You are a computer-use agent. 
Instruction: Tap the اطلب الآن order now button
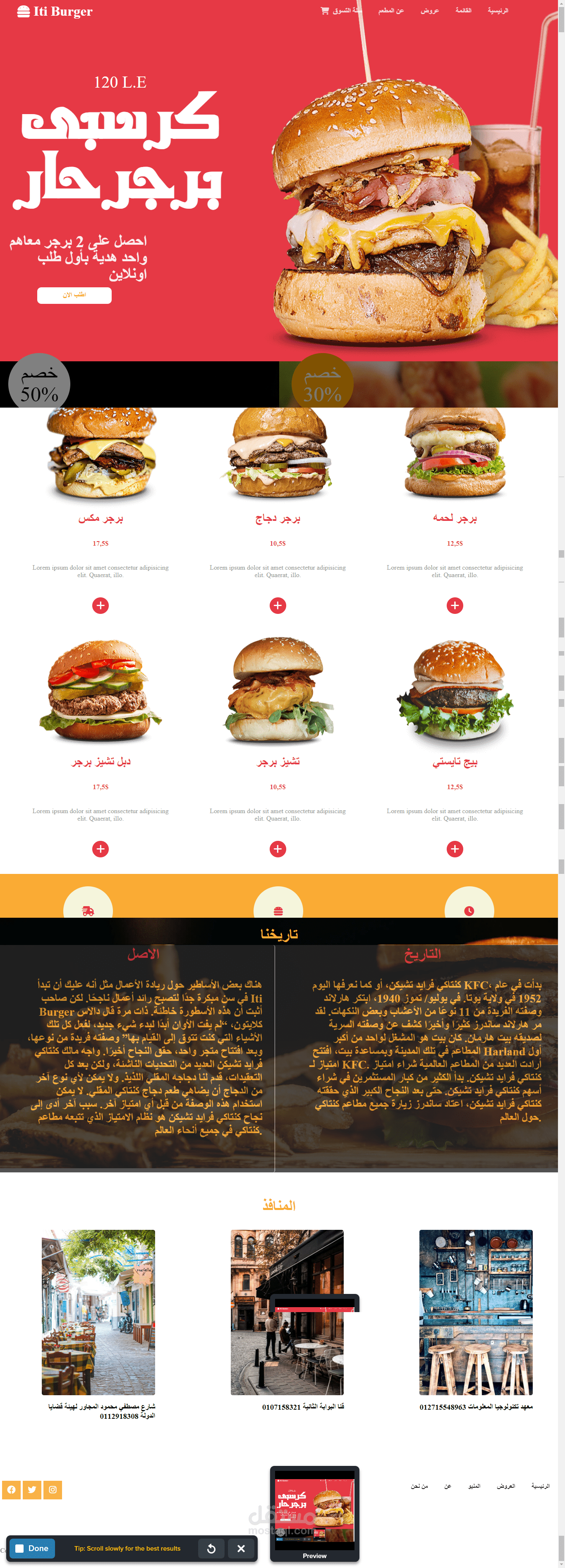point(74,295)
